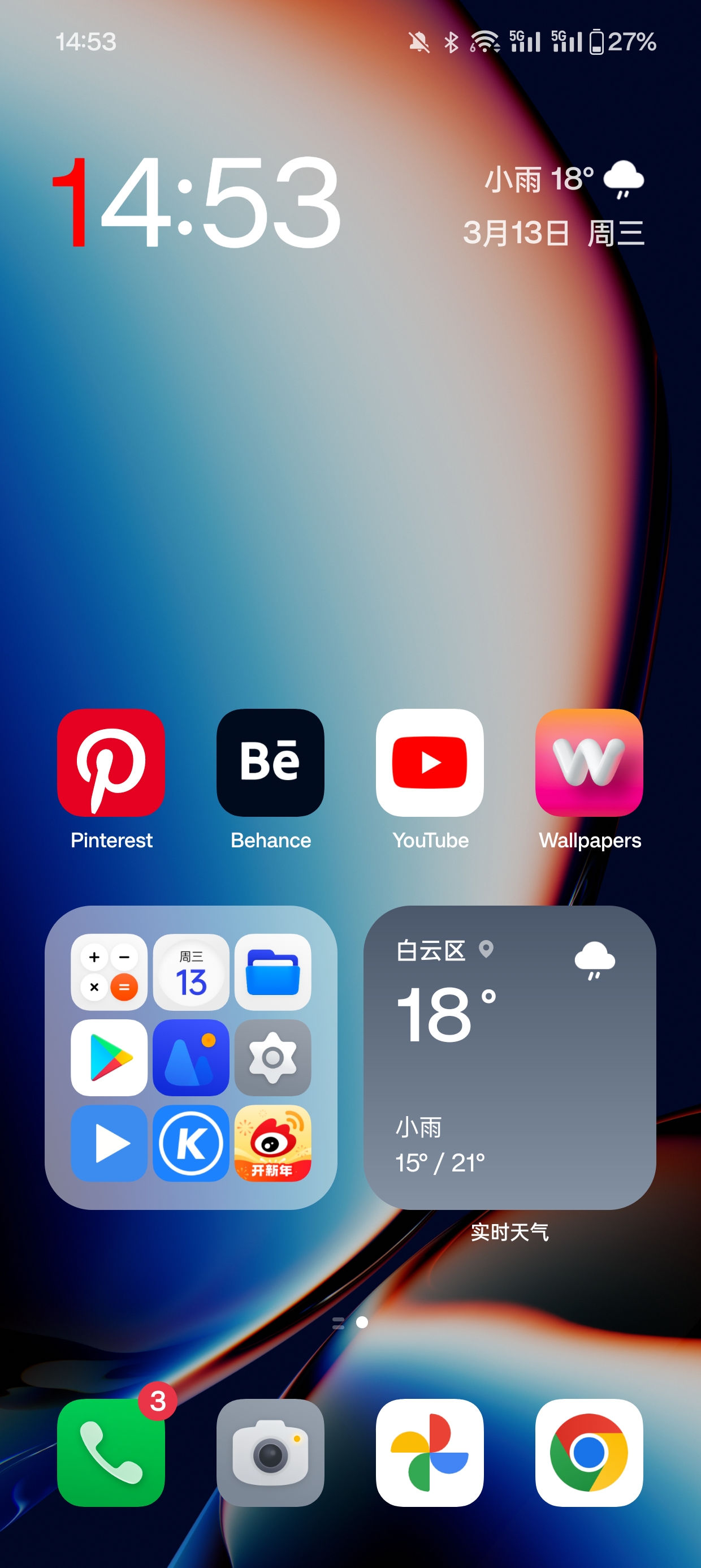Open the Gallery app inside the folder
The width and height of the screenshot is (701, 1568).
pos(191,1058)
